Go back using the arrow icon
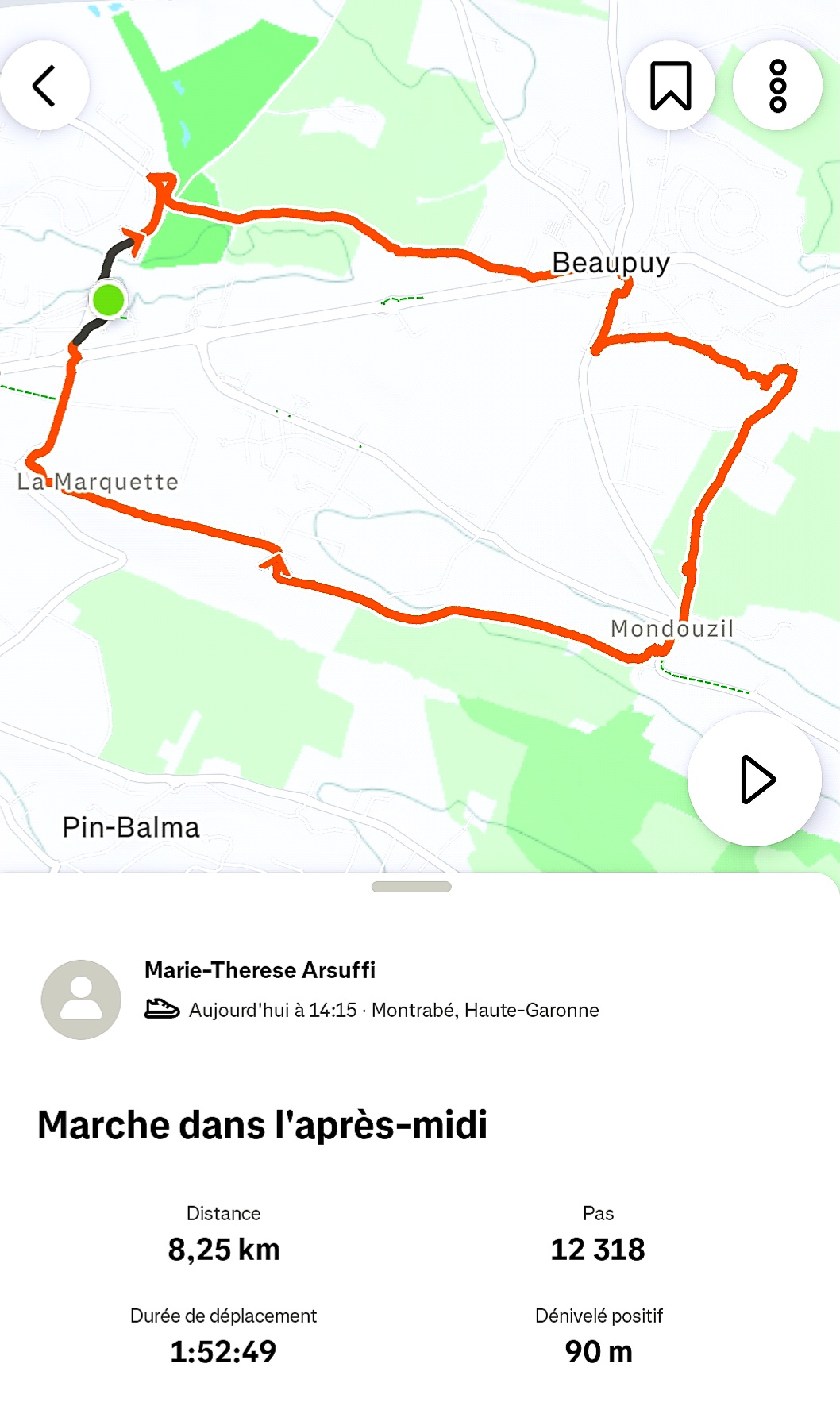The height and width of the screenshot is (1410, 840). pos(44,86)
